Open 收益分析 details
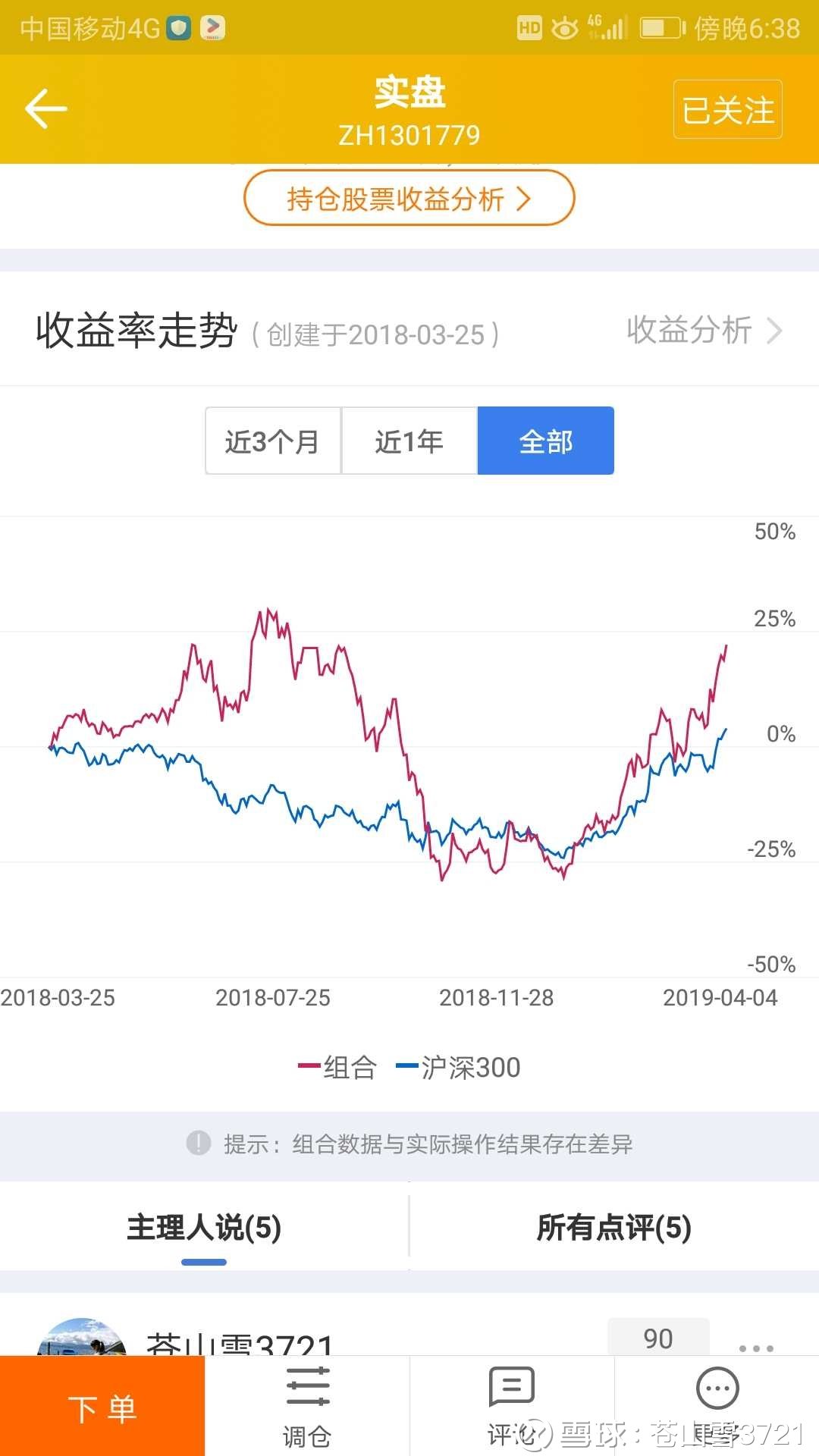This screenshot has width=819, height=1456. tap(703, 331)
